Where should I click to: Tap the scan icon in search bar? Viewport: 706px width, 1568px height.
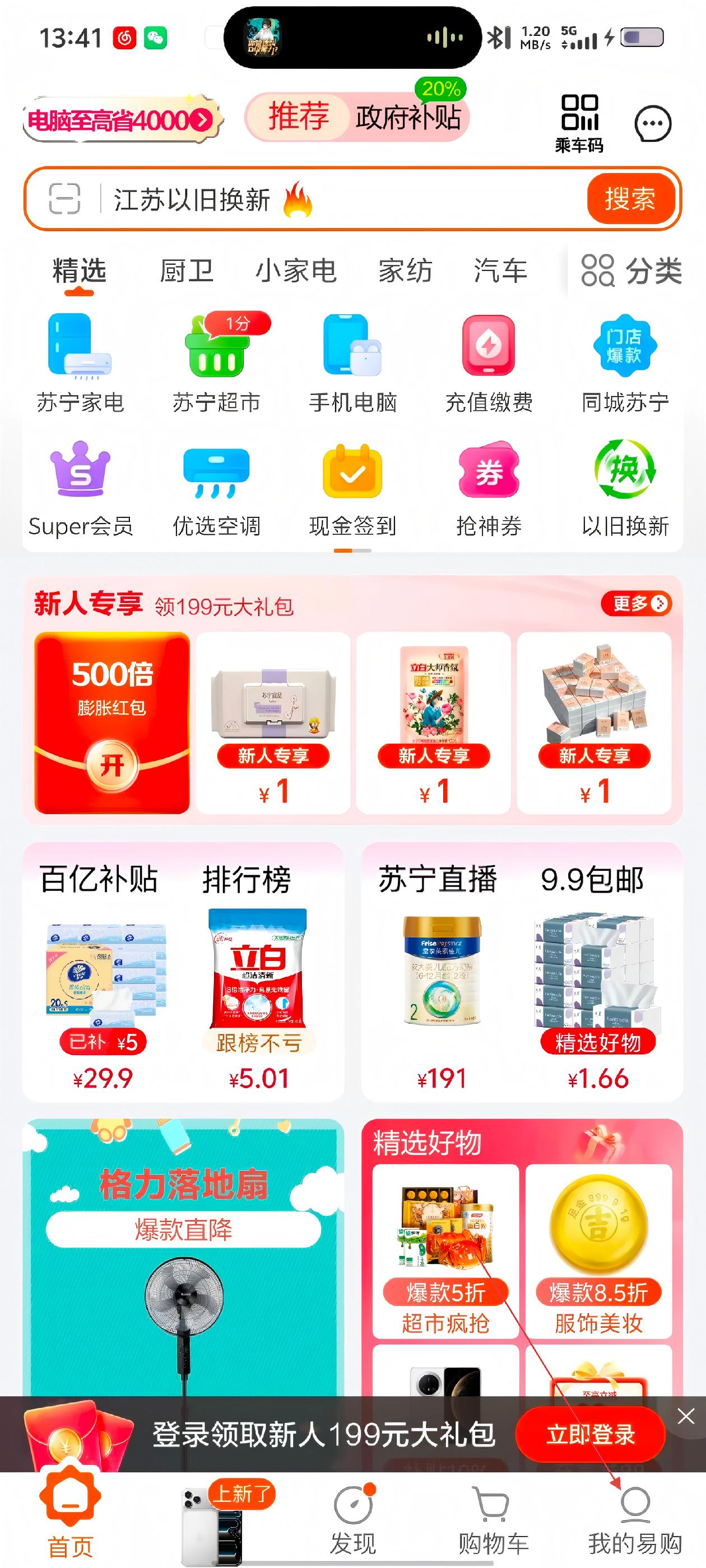tap(64, 199)
